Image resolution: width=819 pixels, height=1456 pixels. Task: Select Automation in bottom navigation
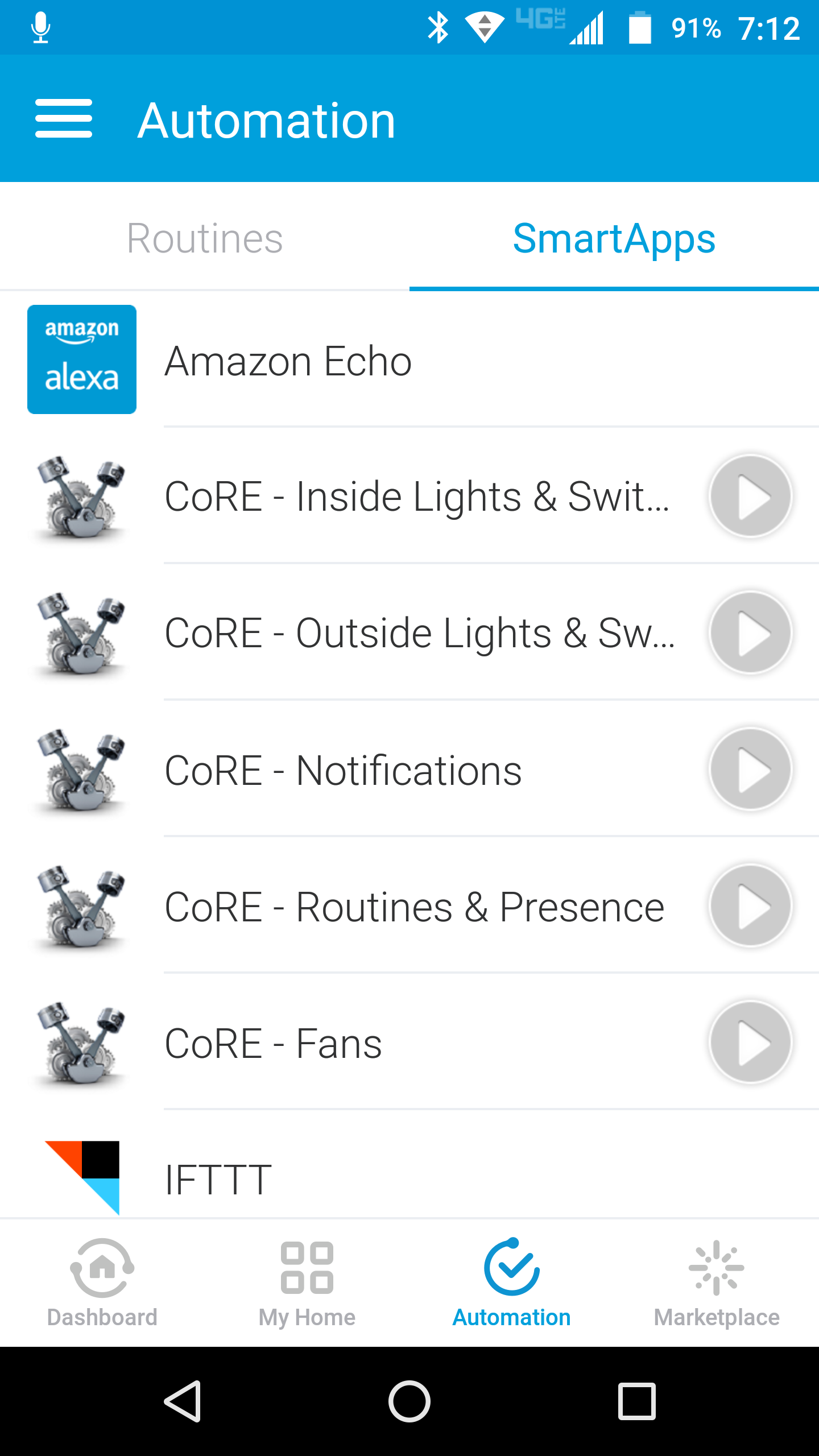pyautogui.click(x=512, y=1283)
